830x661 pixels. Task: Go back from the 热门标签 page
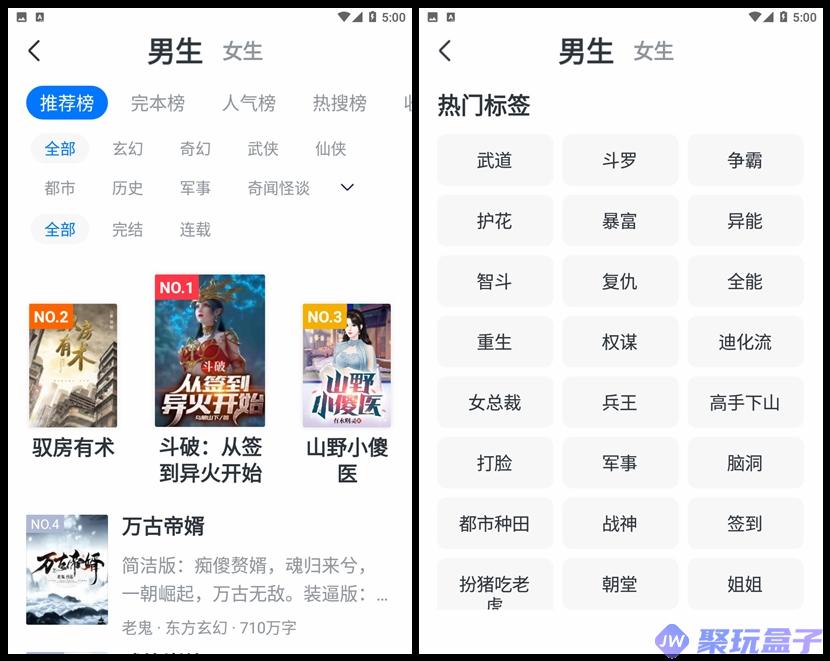[x=445, y=51]
